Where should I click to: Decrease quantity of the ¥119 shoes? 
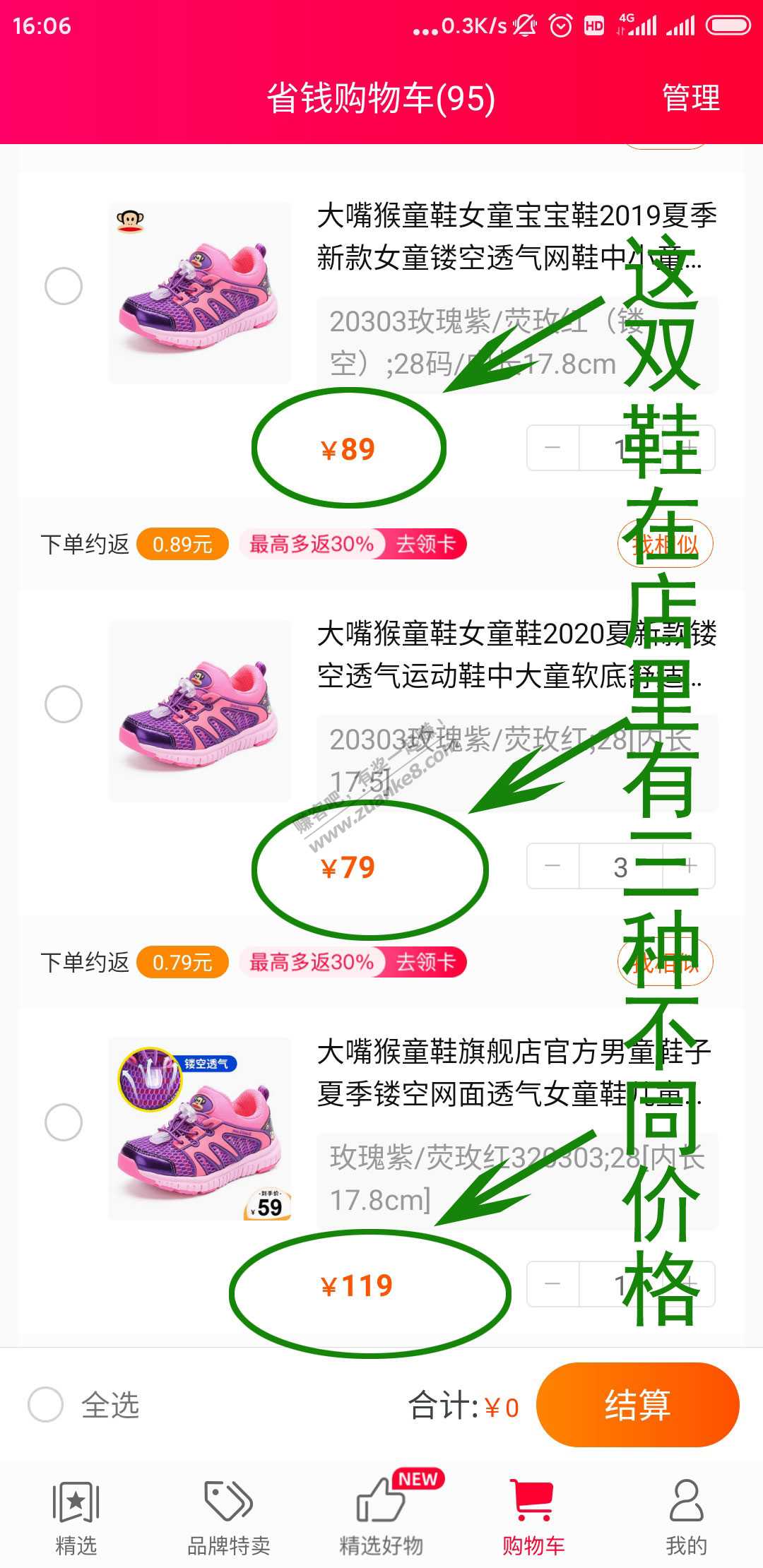point(553,1284)
